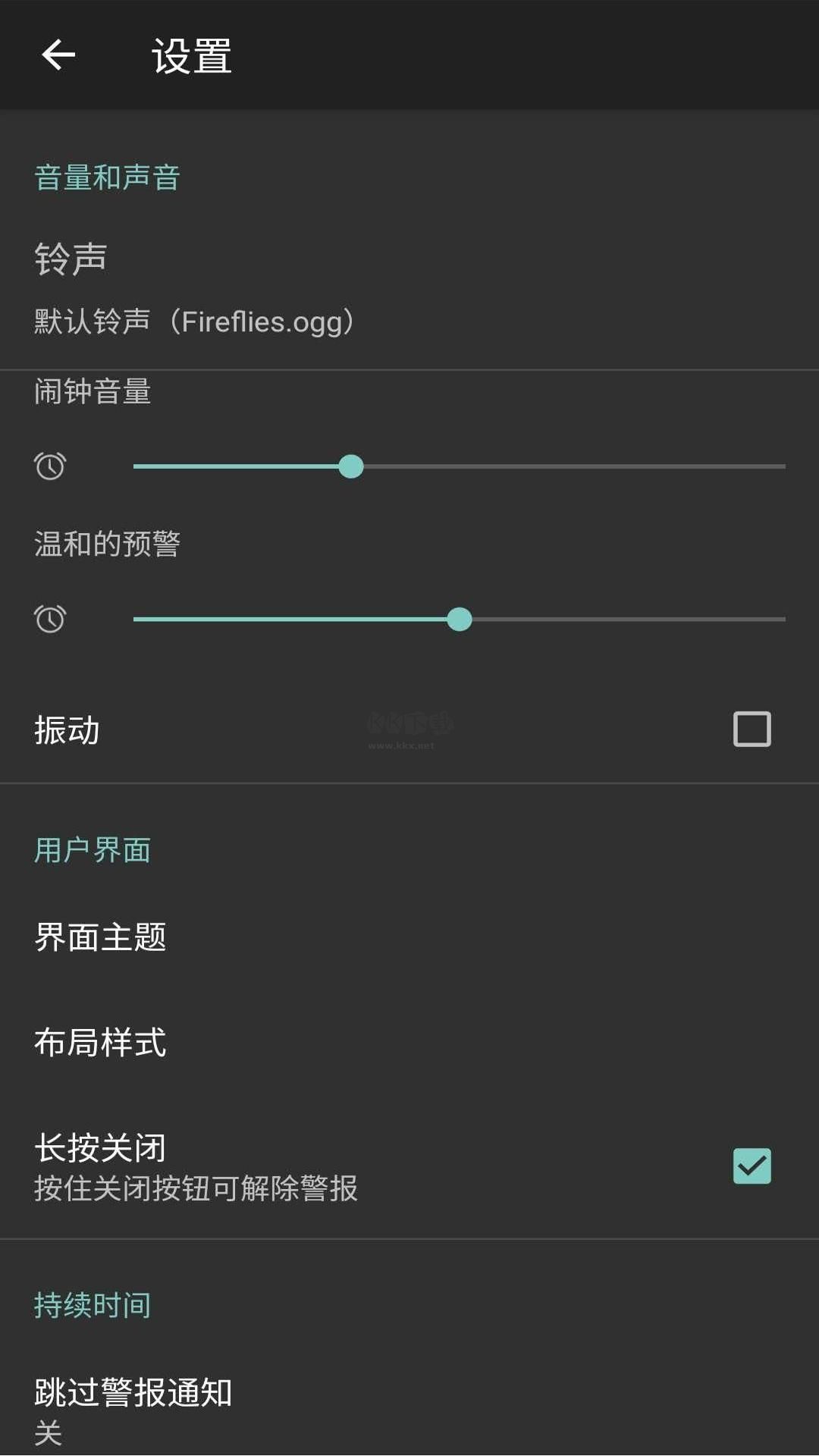The height and width of the screenshot is (1456, 819).
Task: Click the alarm clock icon beside 温和的预警
Action: [x=50, y=620]
